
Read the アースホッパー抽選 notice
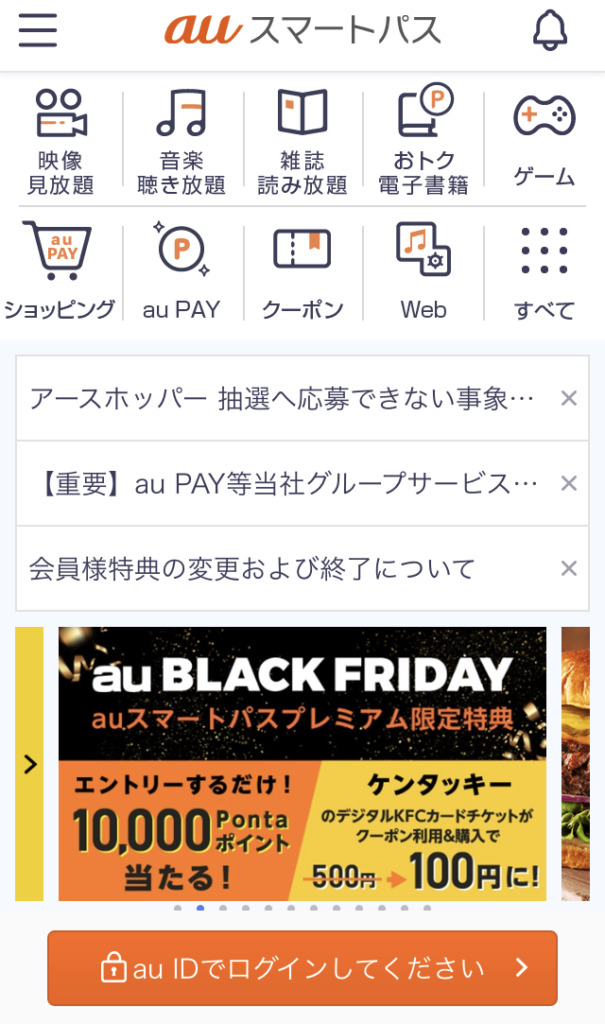pyautogui.click(x=282, y=399)
